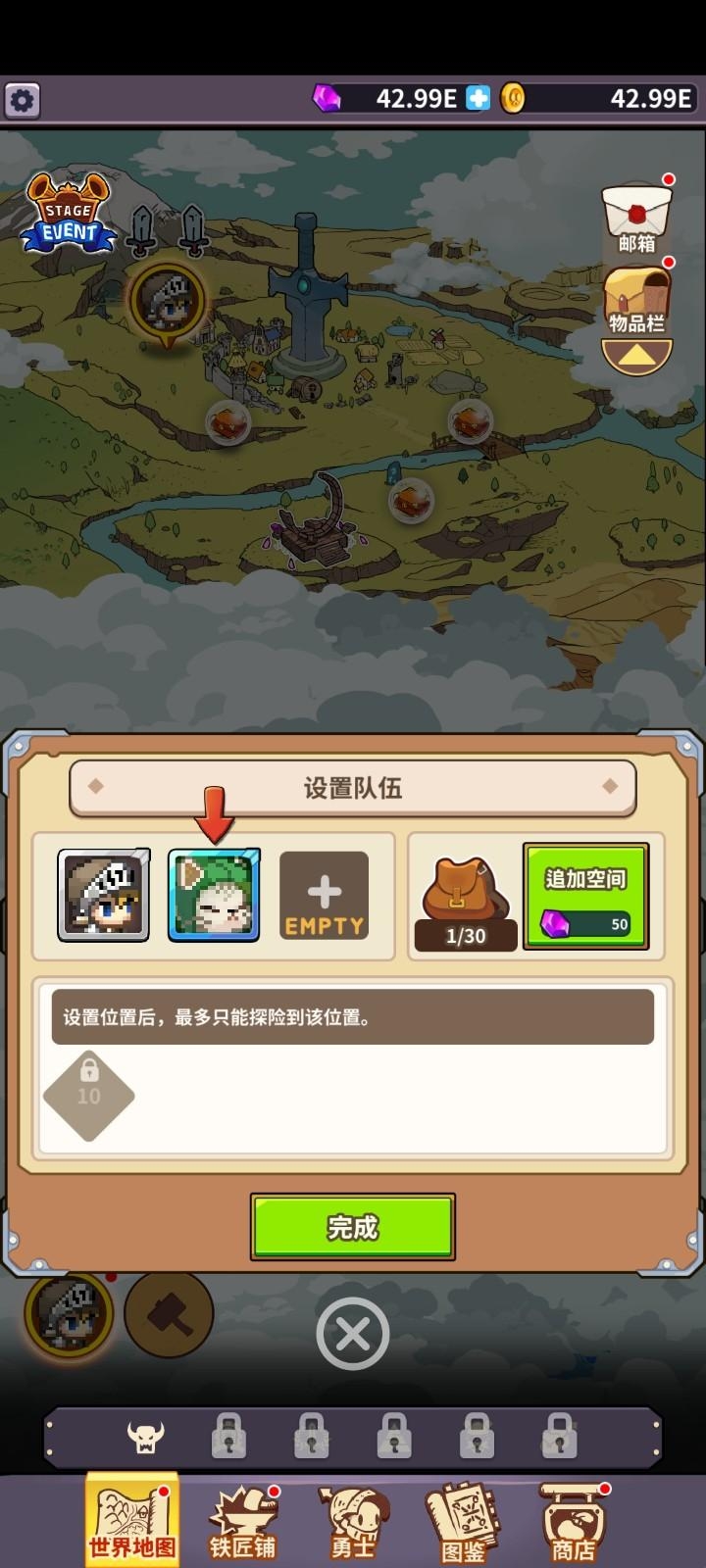The height and width of the screenshot is (1568, 706).
Task: Buy extra bag space with 追加空间
Action: [x=585, y=897]
